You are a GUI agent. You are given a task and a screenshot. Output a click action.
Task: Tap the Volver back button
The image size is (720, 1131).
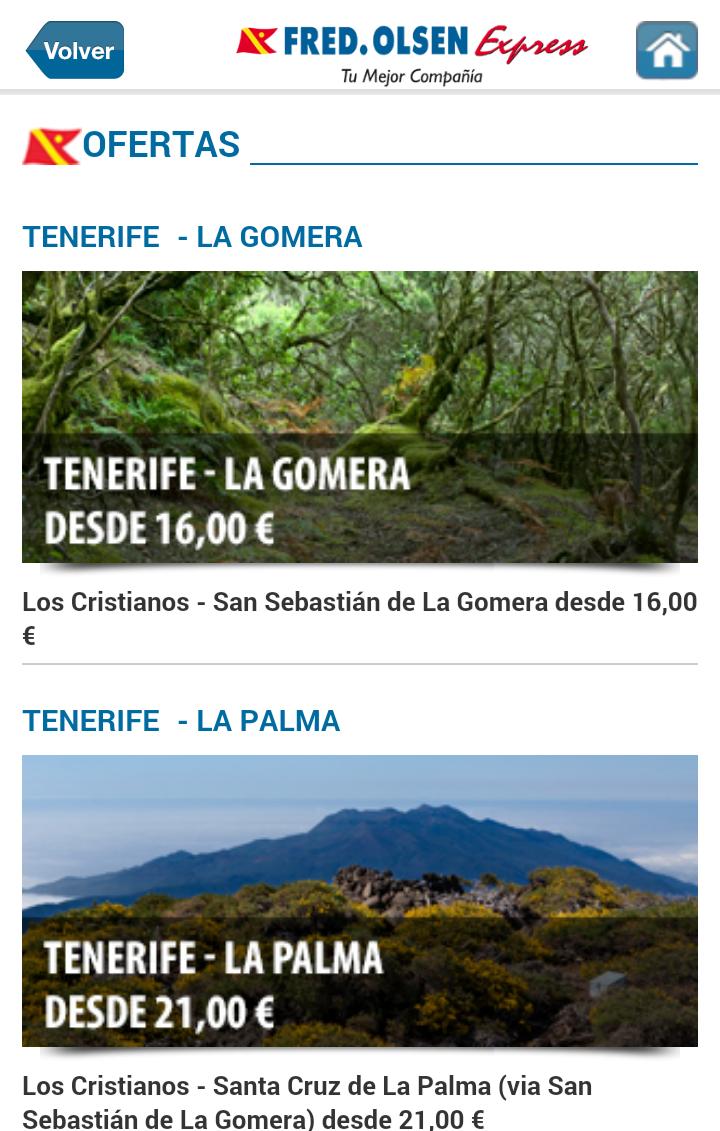pos(75,50)
